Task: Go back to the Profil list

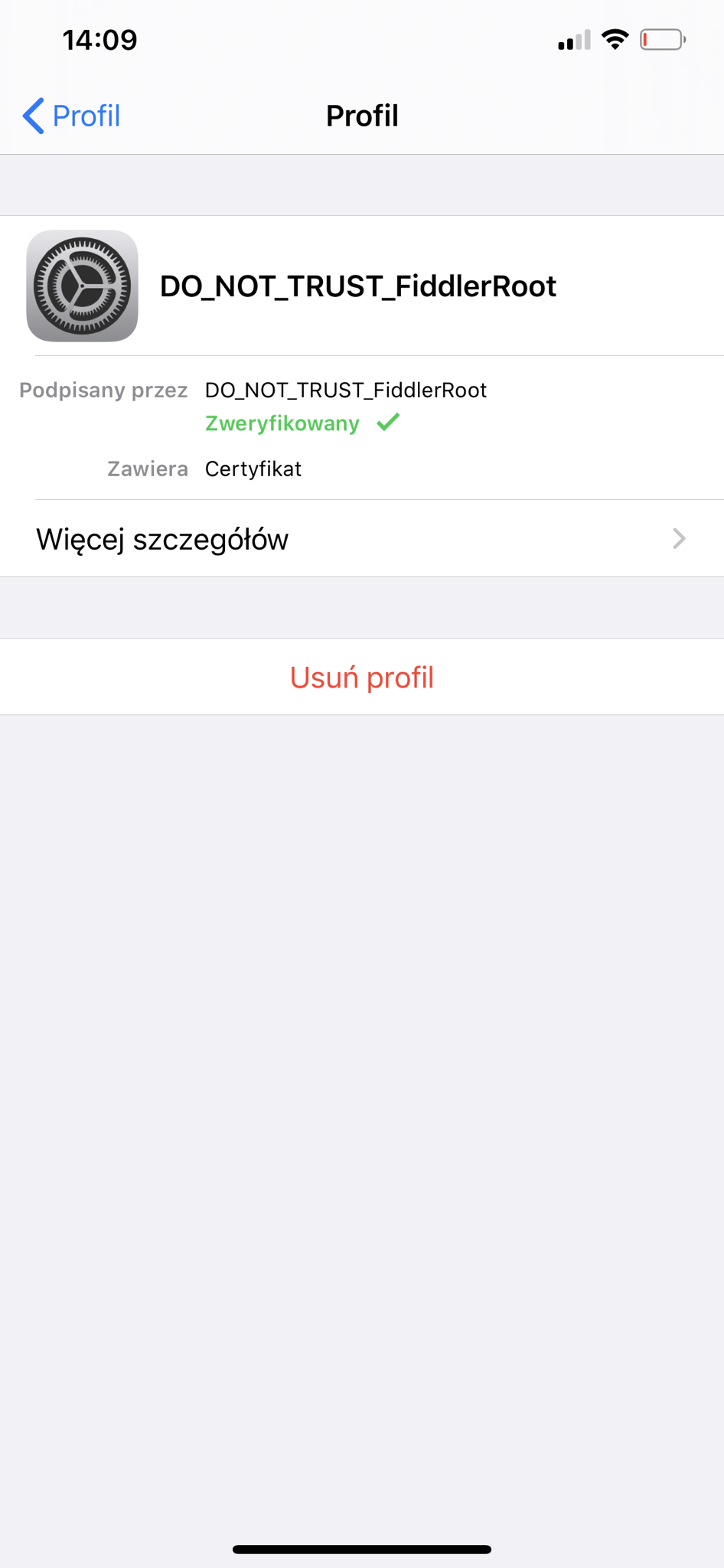Action: tap(71, 116)
